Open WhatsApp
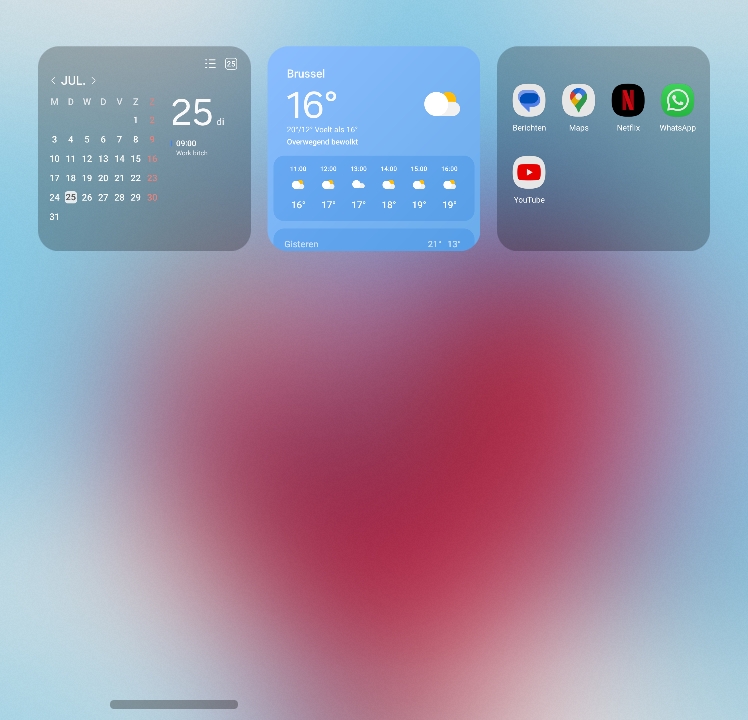Screen dimensions: 748x720 (x=677, y=101)
